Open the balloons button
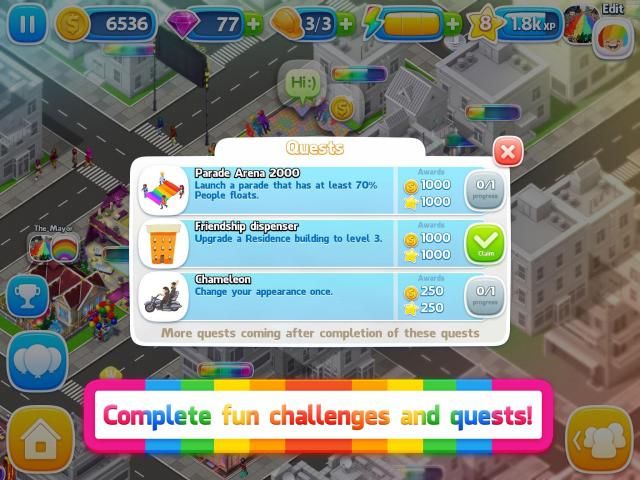 click(38, 361)
